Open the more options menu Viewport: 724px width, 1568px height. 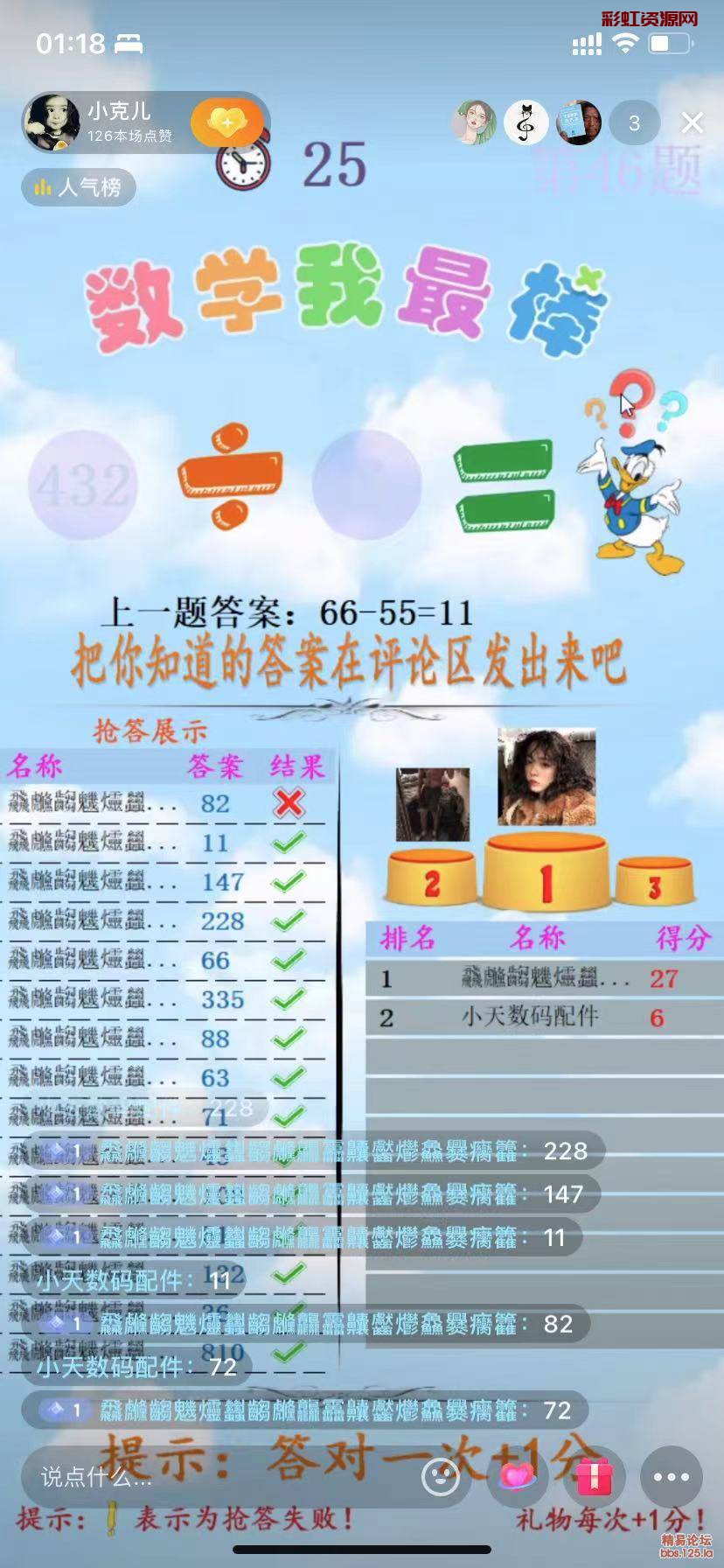point(671,1478)
